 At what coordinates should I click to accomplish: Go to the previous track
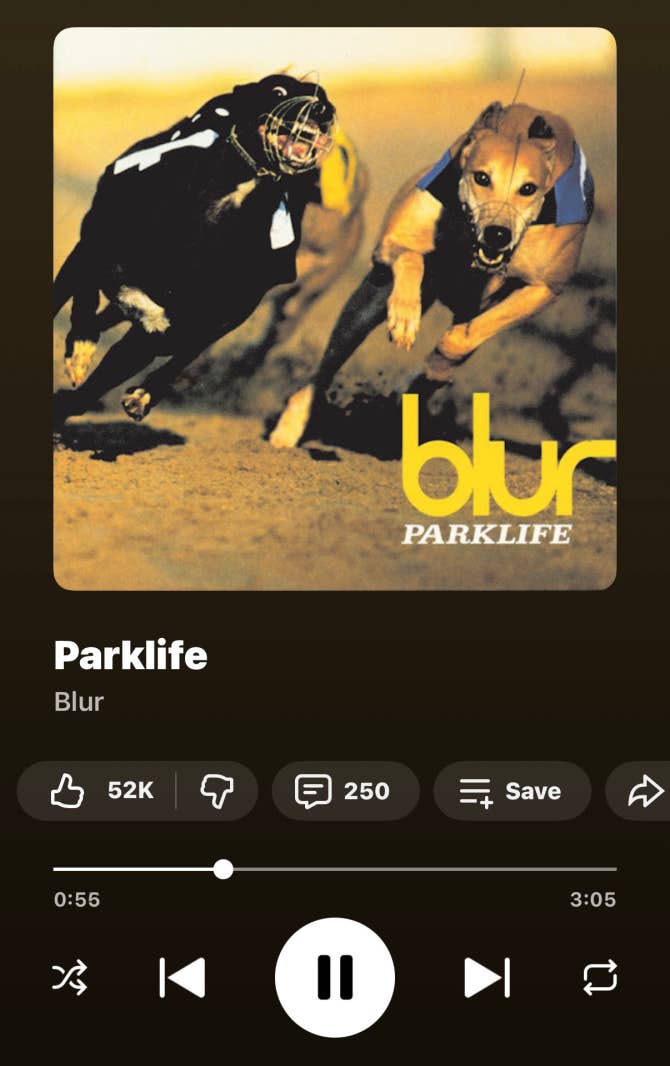[183, 977]
